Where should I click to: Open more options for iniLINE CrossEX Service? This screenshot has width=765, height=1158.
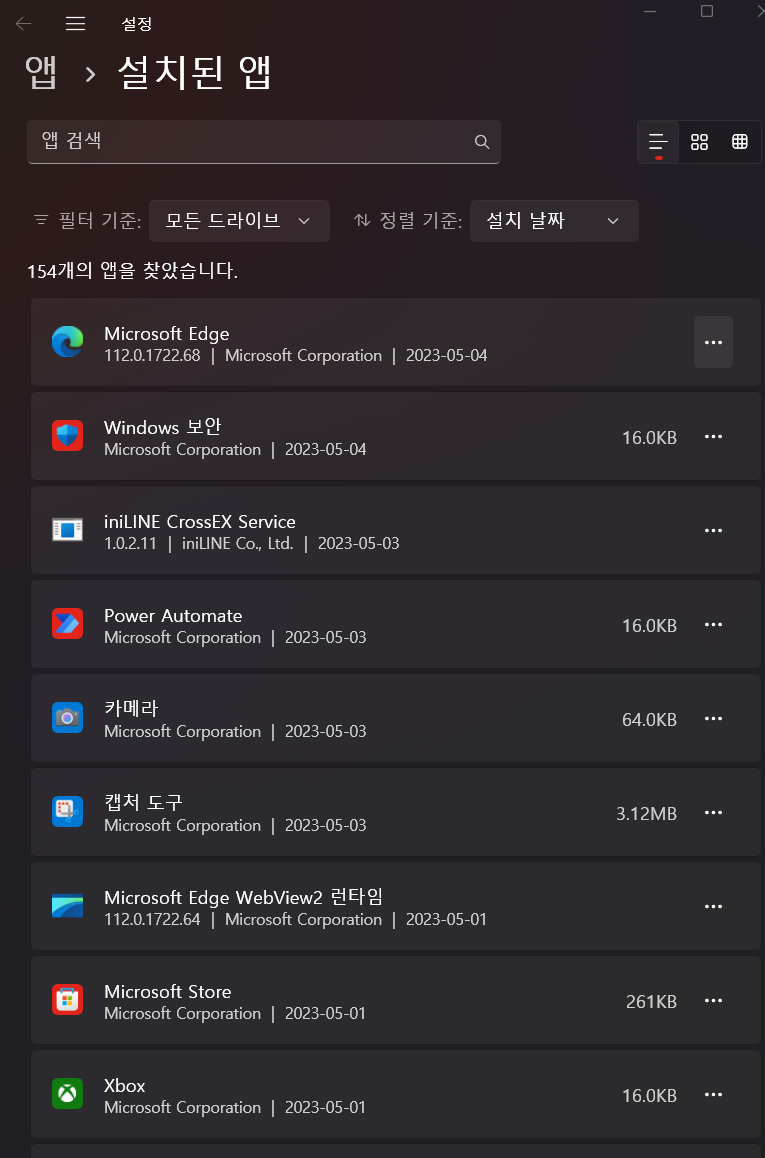(x=713, y=531)
